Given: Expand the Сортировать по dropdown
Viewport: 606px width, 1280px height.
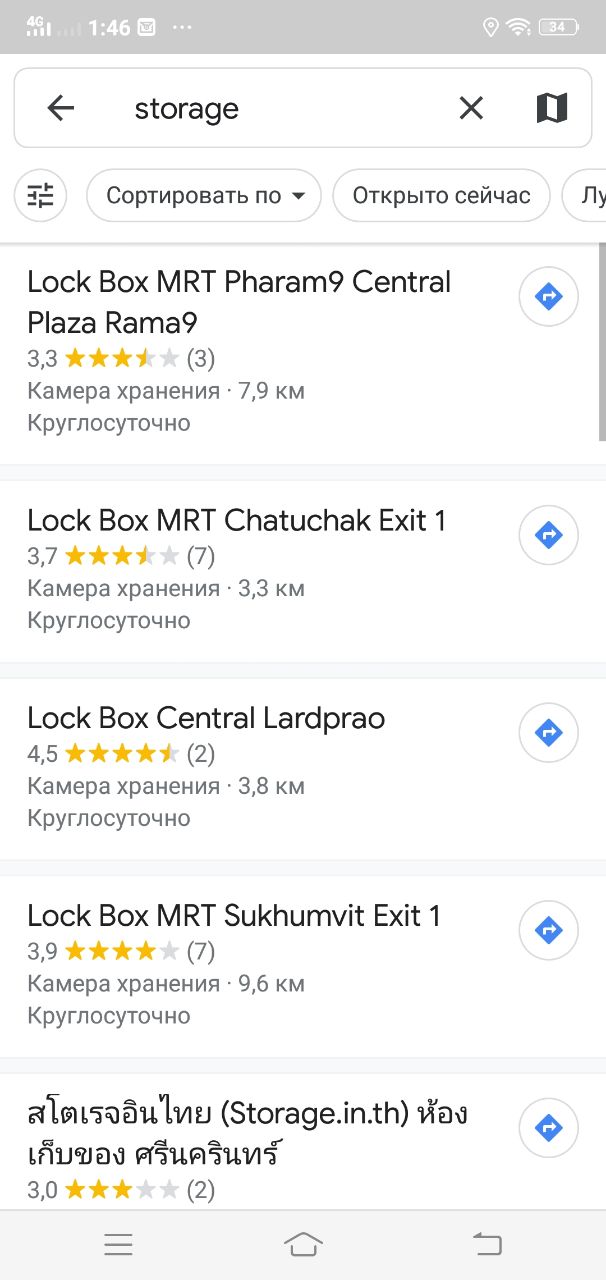Looking at the screenshot, I should pyautogui.click(x=204, y=195).
